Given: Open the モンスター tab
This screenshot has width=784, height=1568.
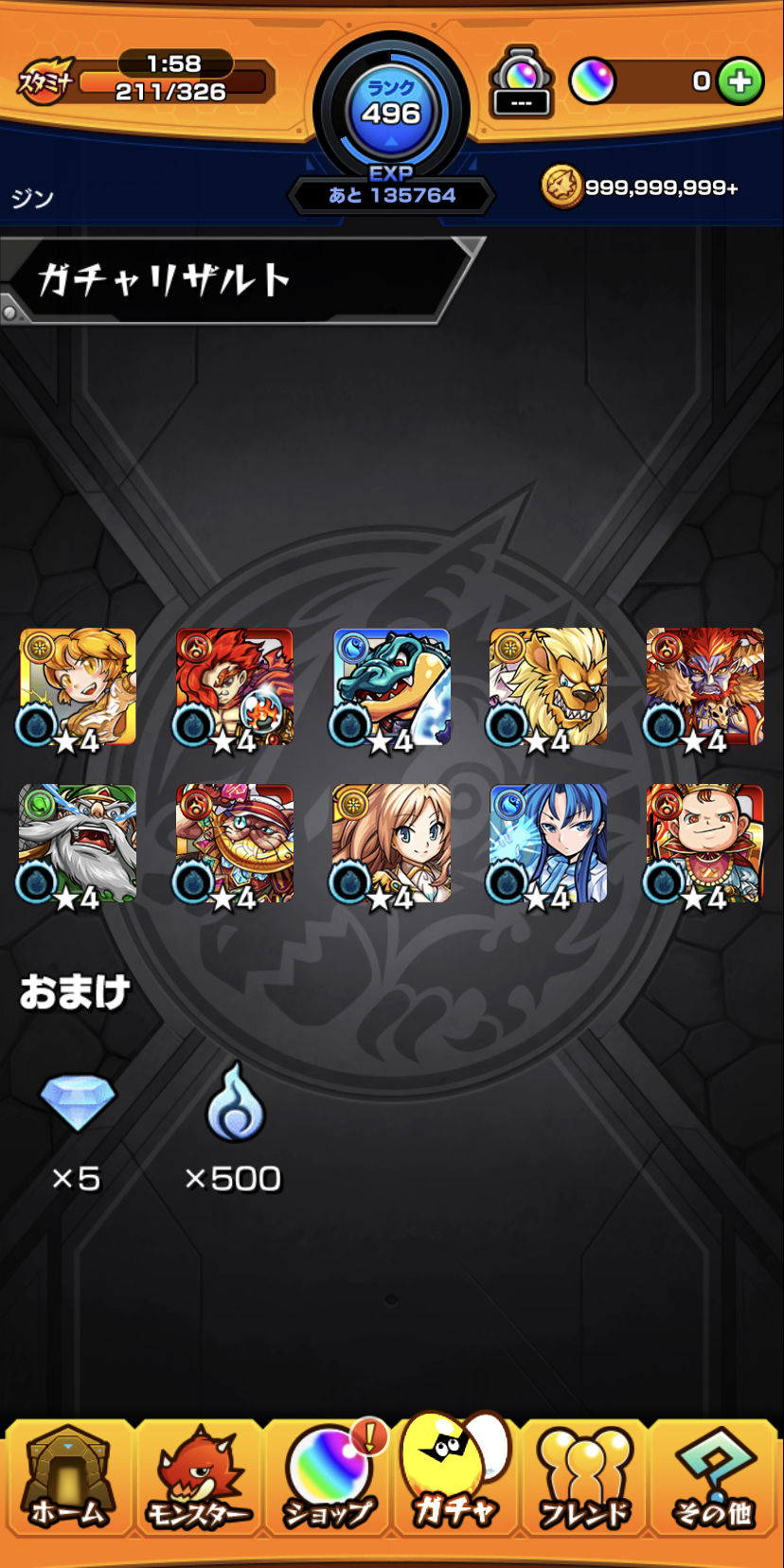Looking at the screenshot, I should point(198,1476).
